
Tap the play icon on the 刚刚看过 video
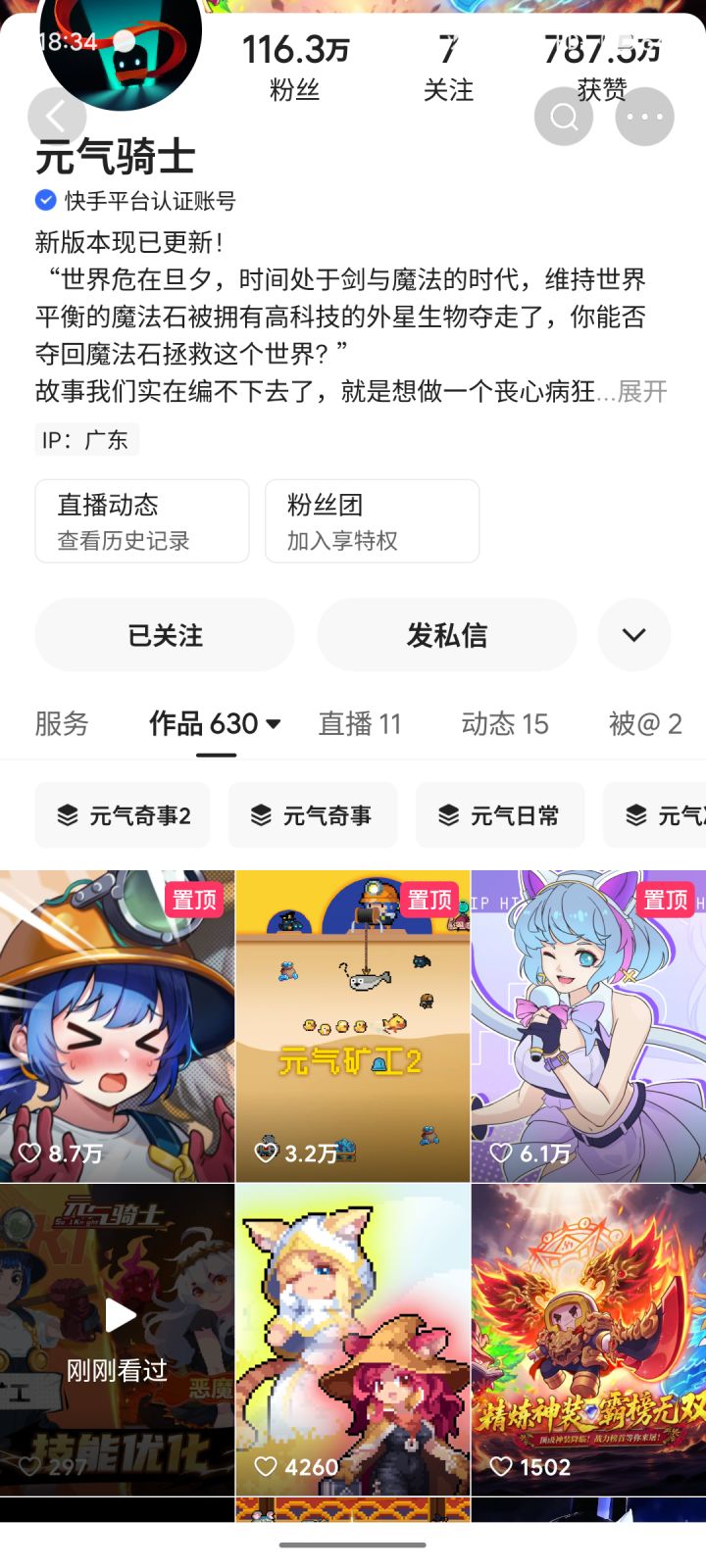(x=120, y=1314)
